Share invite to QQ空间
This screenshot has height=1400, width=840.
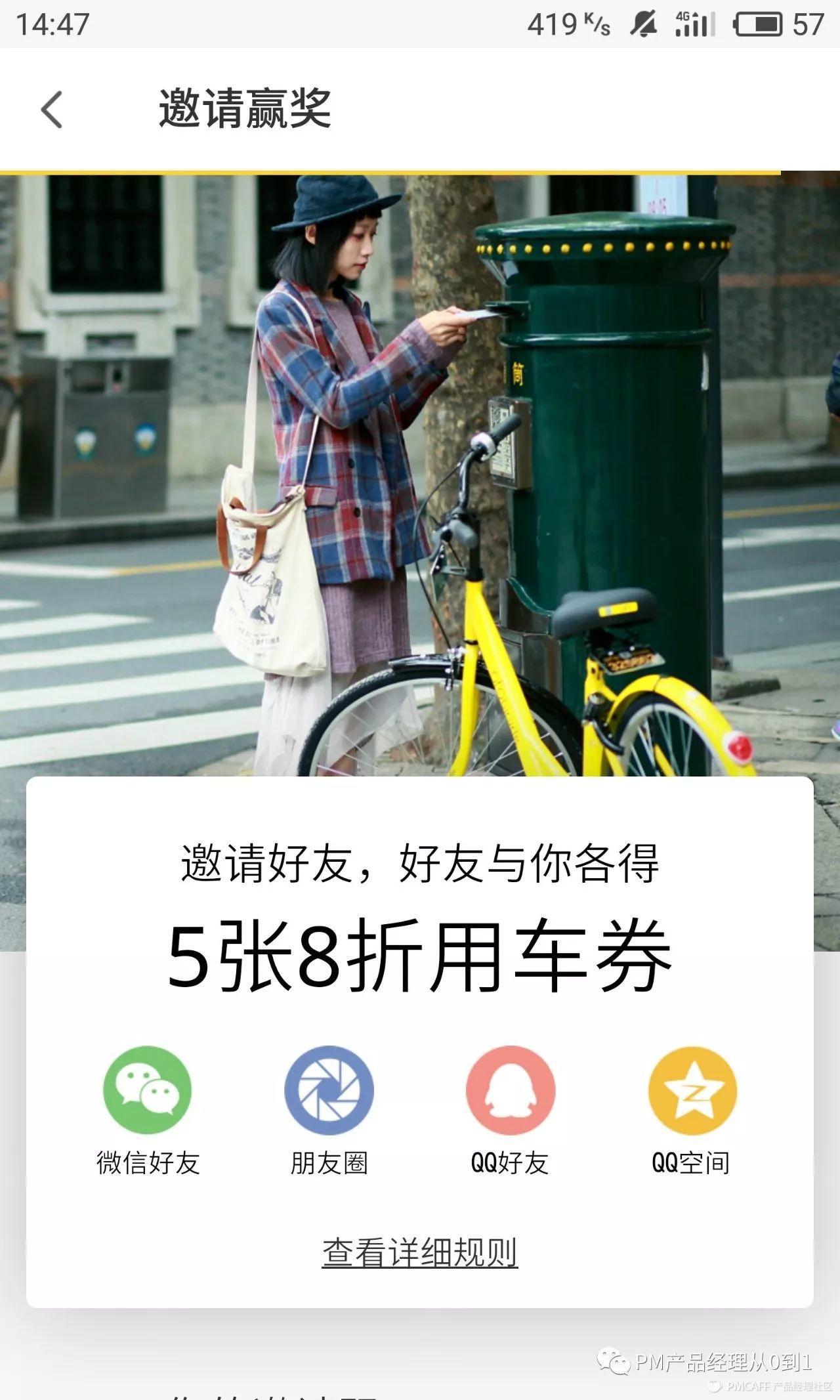[x=692, y=1091]
